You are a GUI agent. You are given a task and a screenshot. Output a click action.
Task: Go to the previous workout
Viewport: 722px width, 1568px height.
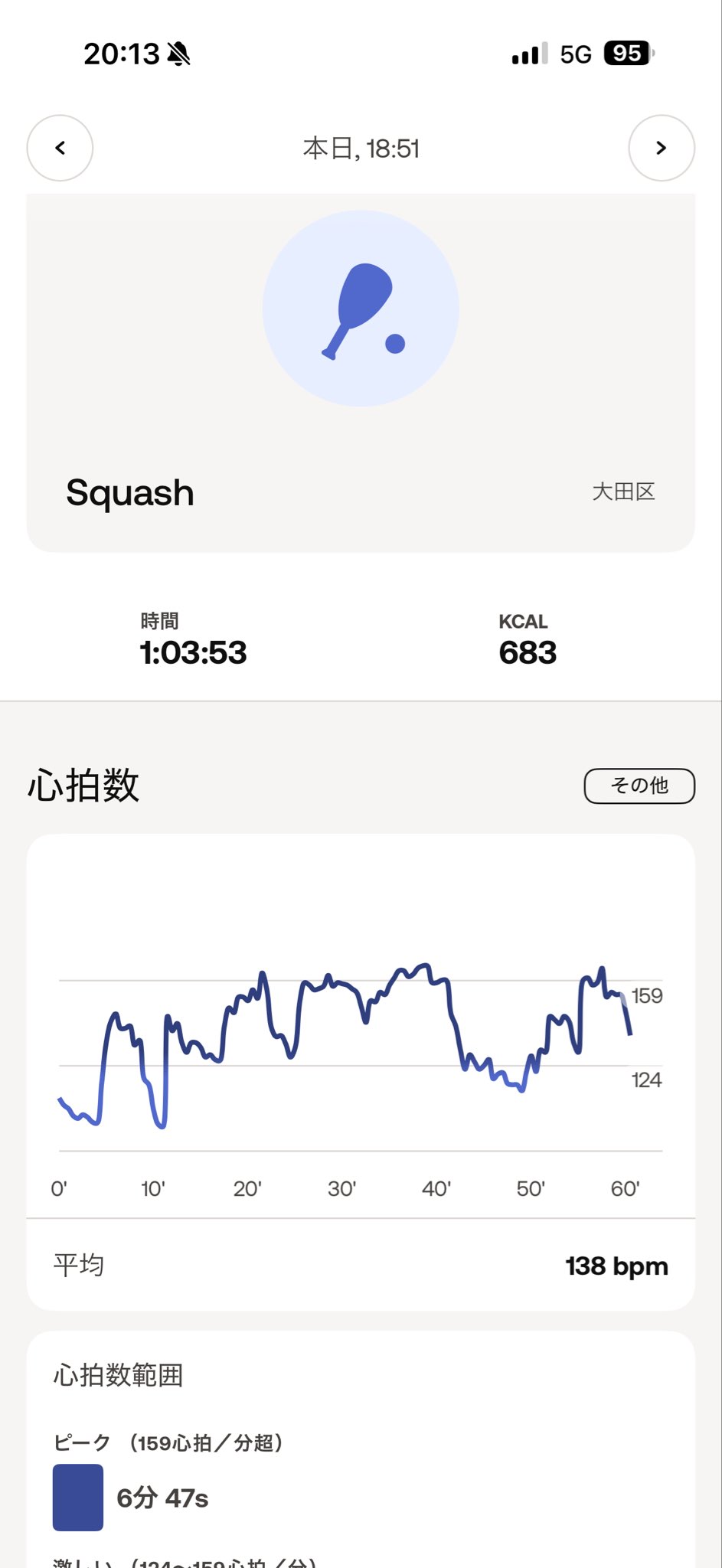60,148
